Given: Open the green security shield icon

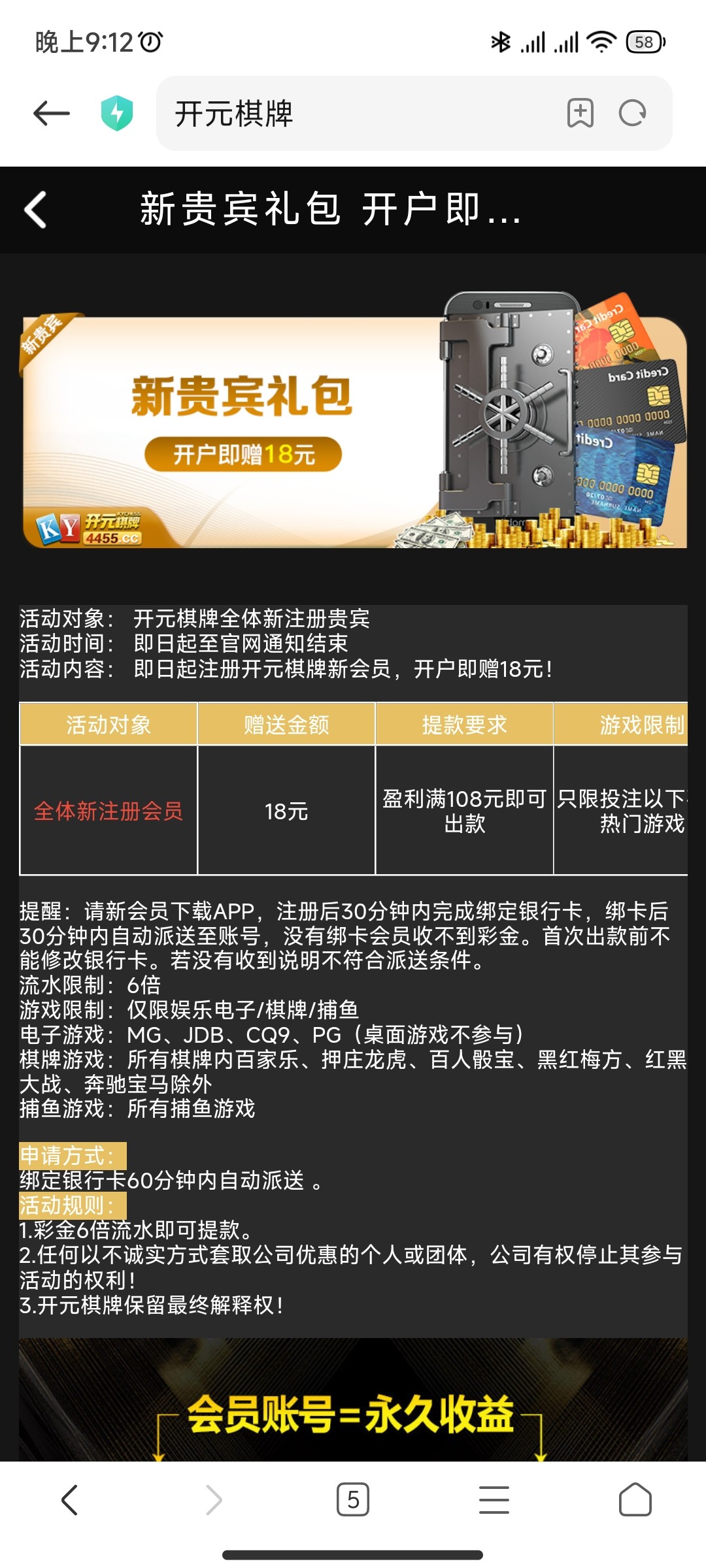Looking at the screenshot, I should (117, 113).
